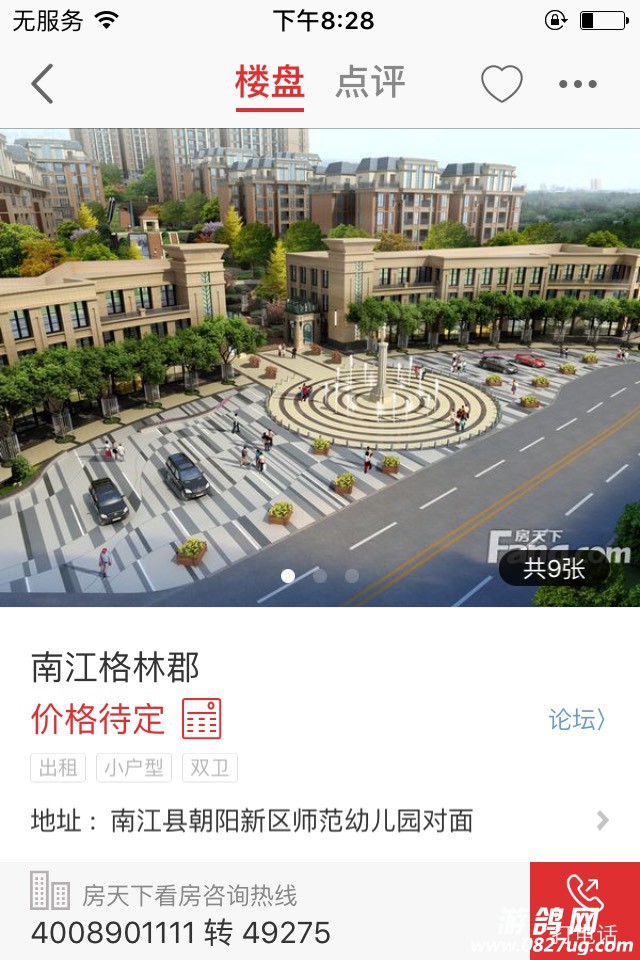Open the three-dot overflow menu
640x960 pixels.
pos(578,84)
